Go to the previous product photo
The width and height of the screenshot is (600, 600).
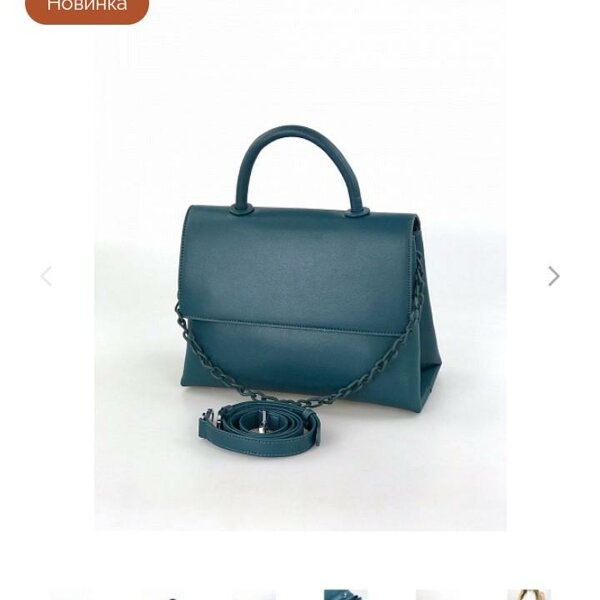click(46, 276)
